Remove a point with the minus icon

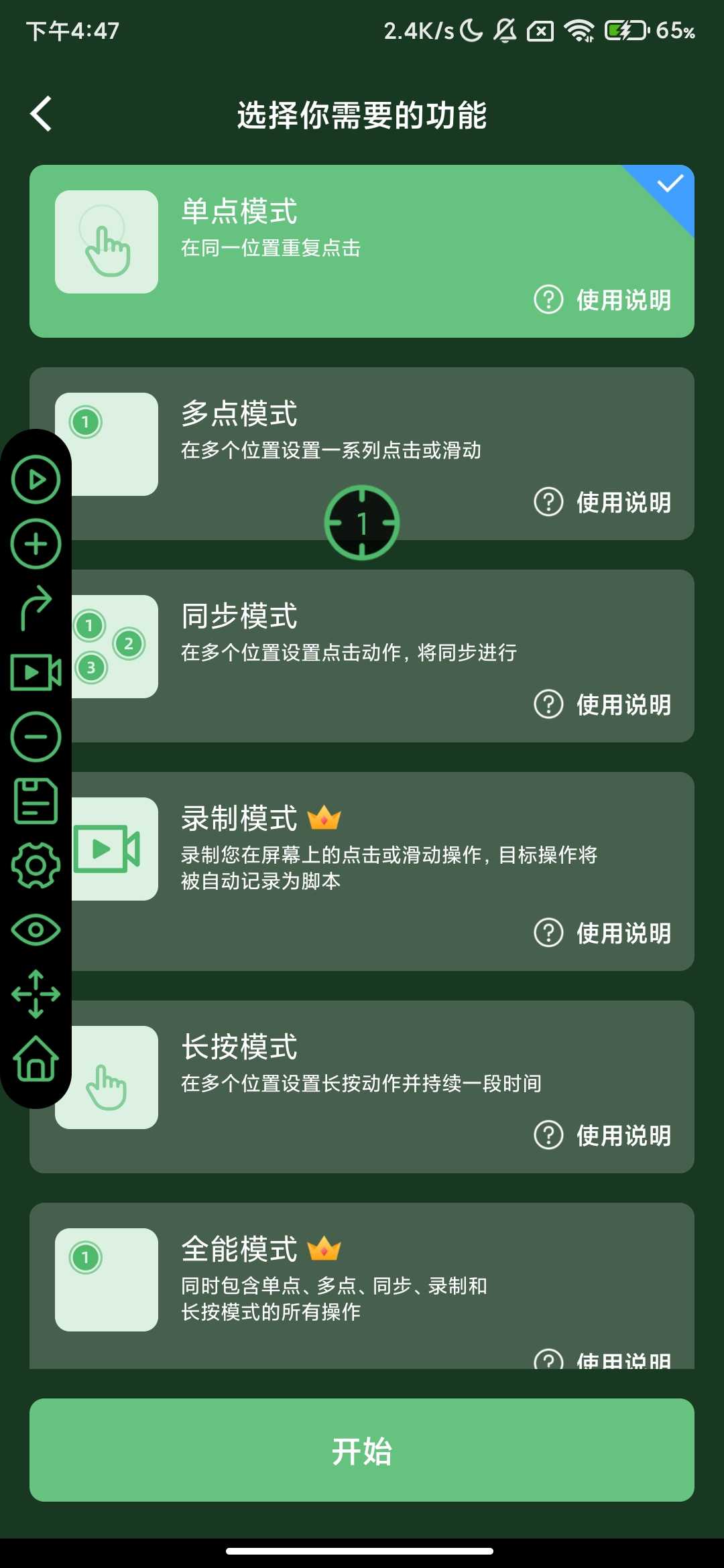(x=36, y=736)
